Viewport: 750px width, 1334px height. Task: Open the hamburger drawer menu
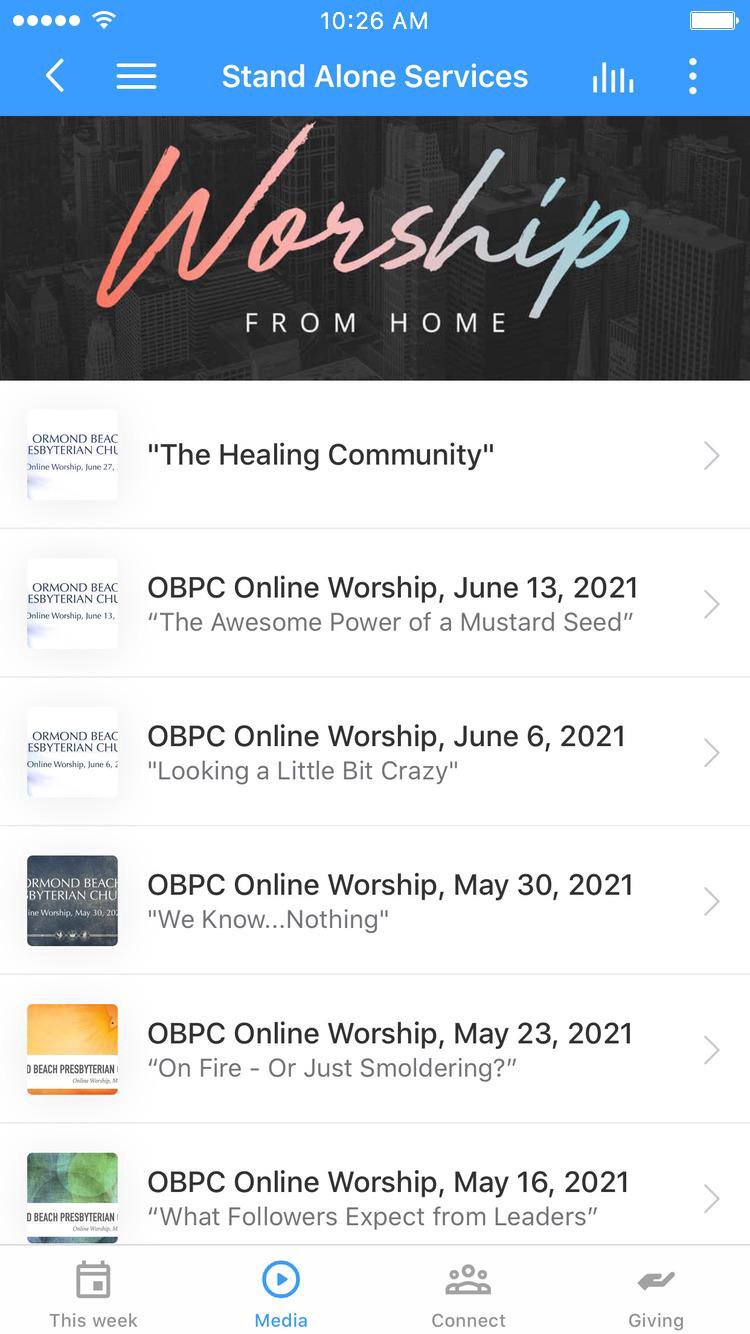tap(136, 76)
